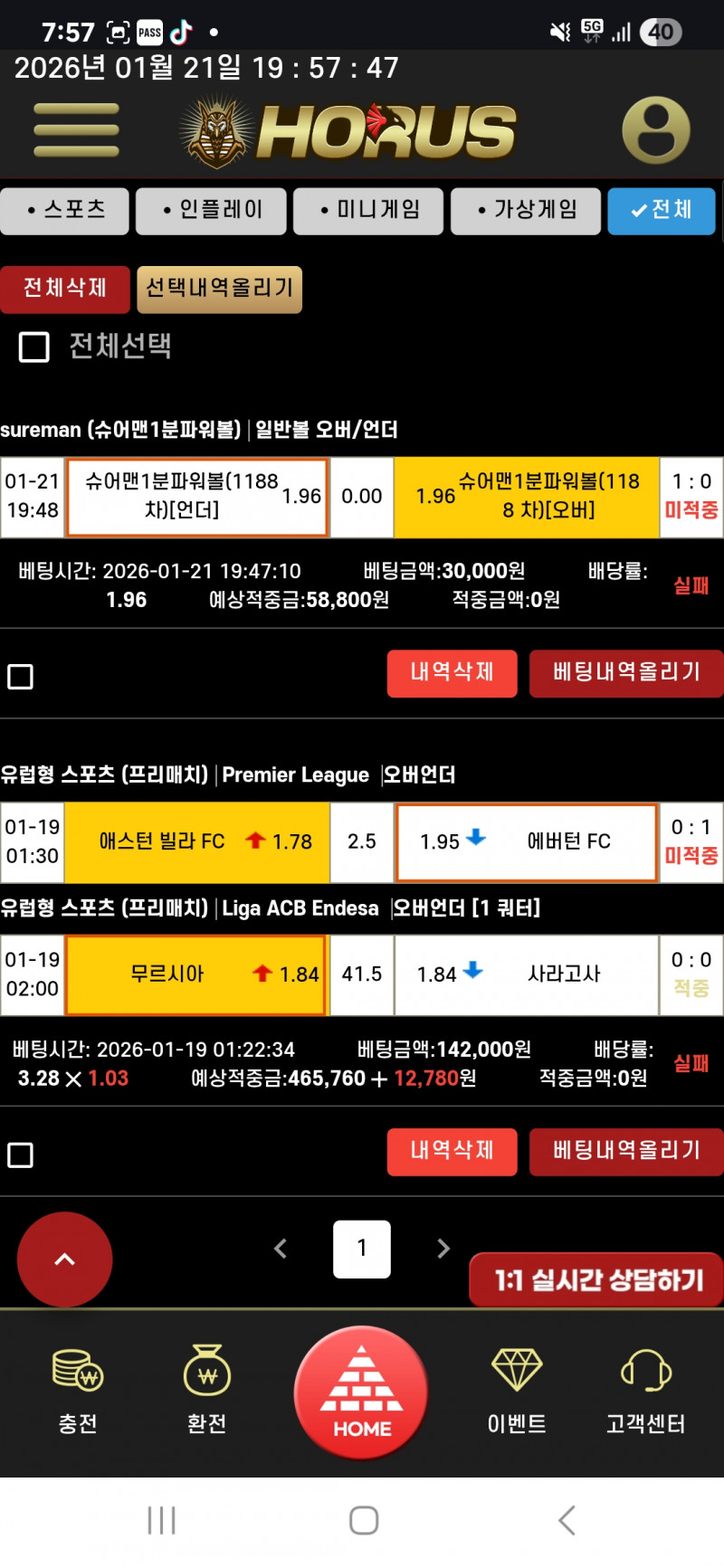The height and width of the screenshot is (1568, 724).
Task: Open the hamburger menu
Action: point(76,129)
